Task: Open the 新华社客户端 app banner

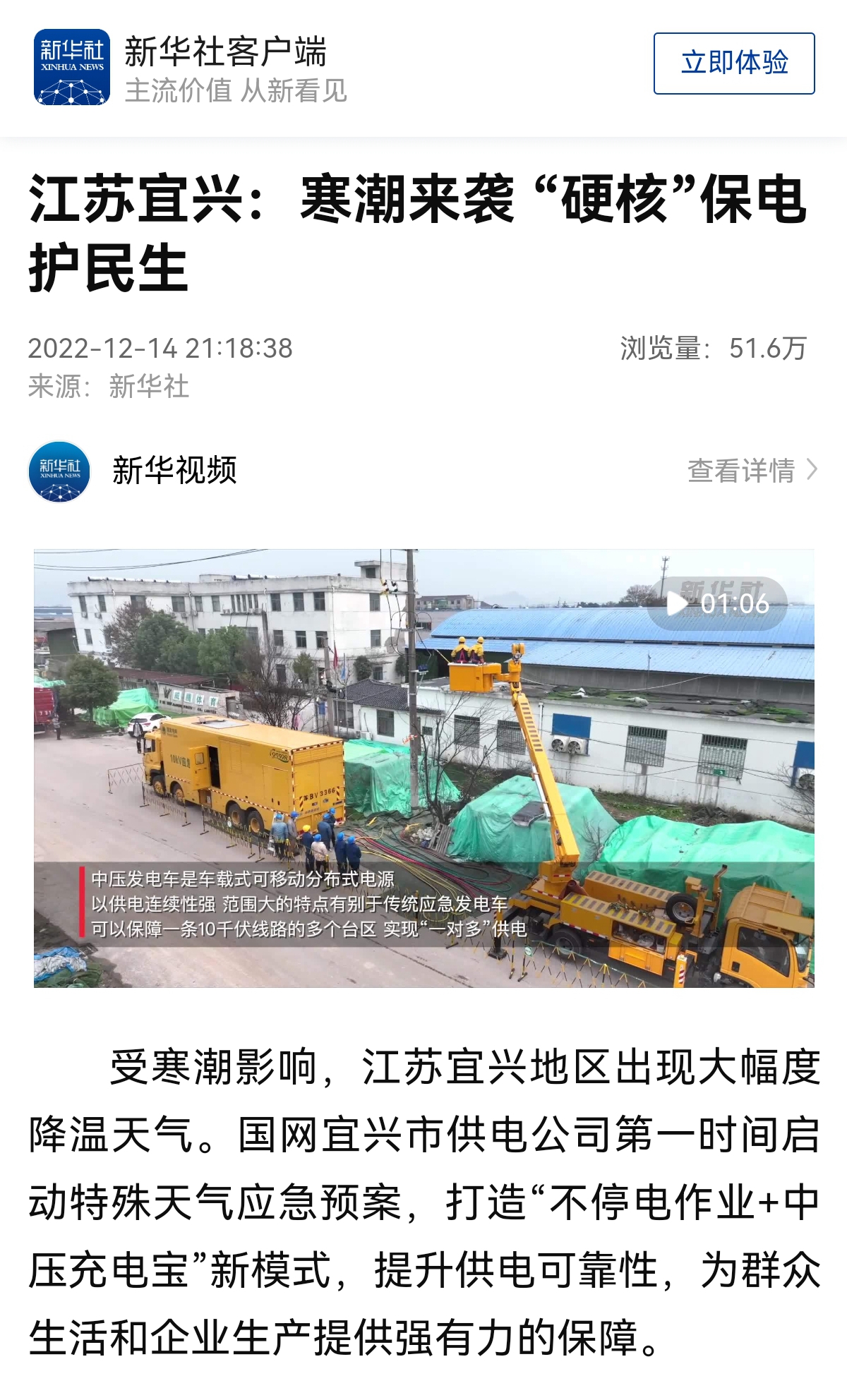Action: click(191, 68)
